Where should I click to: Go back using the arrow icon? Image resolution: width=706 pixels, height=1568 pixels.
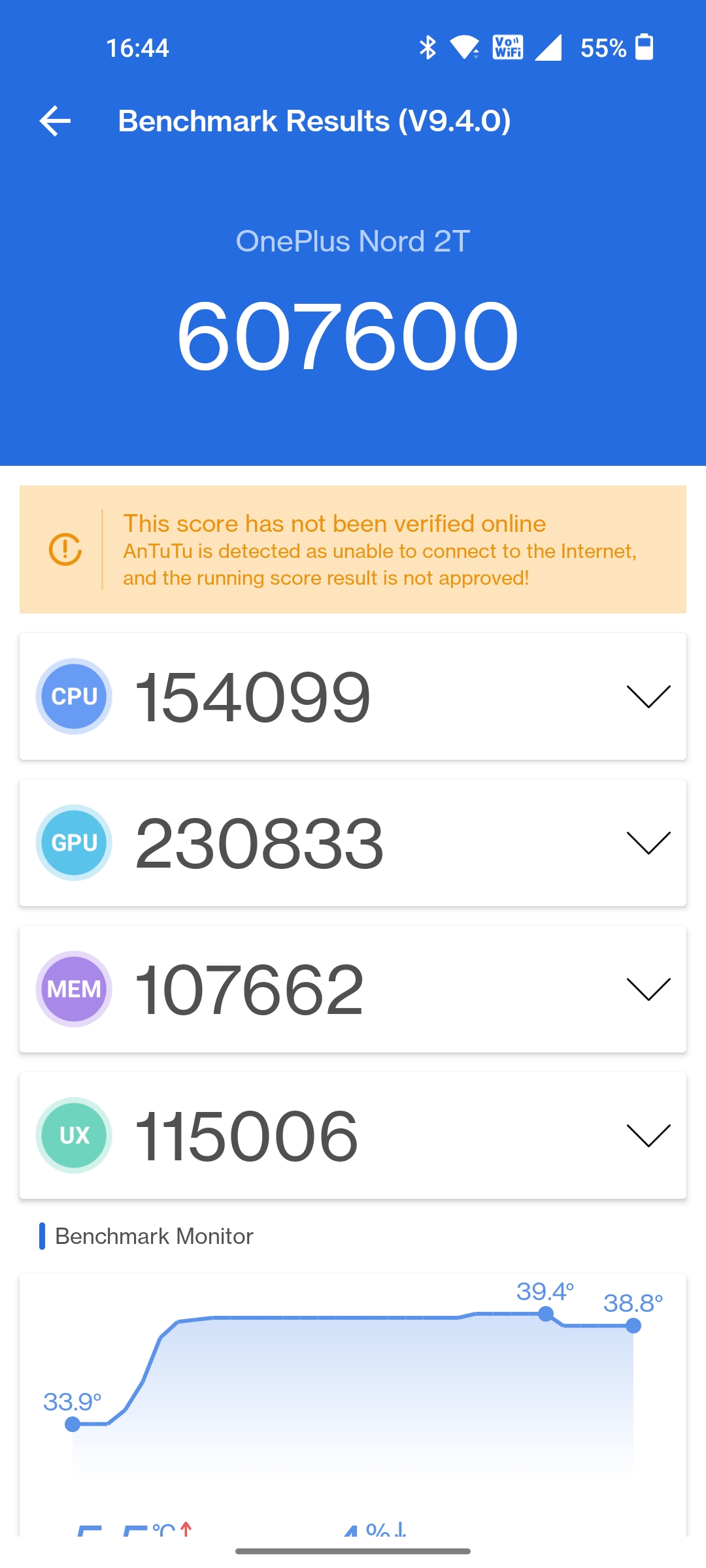(x=55, y=121)
